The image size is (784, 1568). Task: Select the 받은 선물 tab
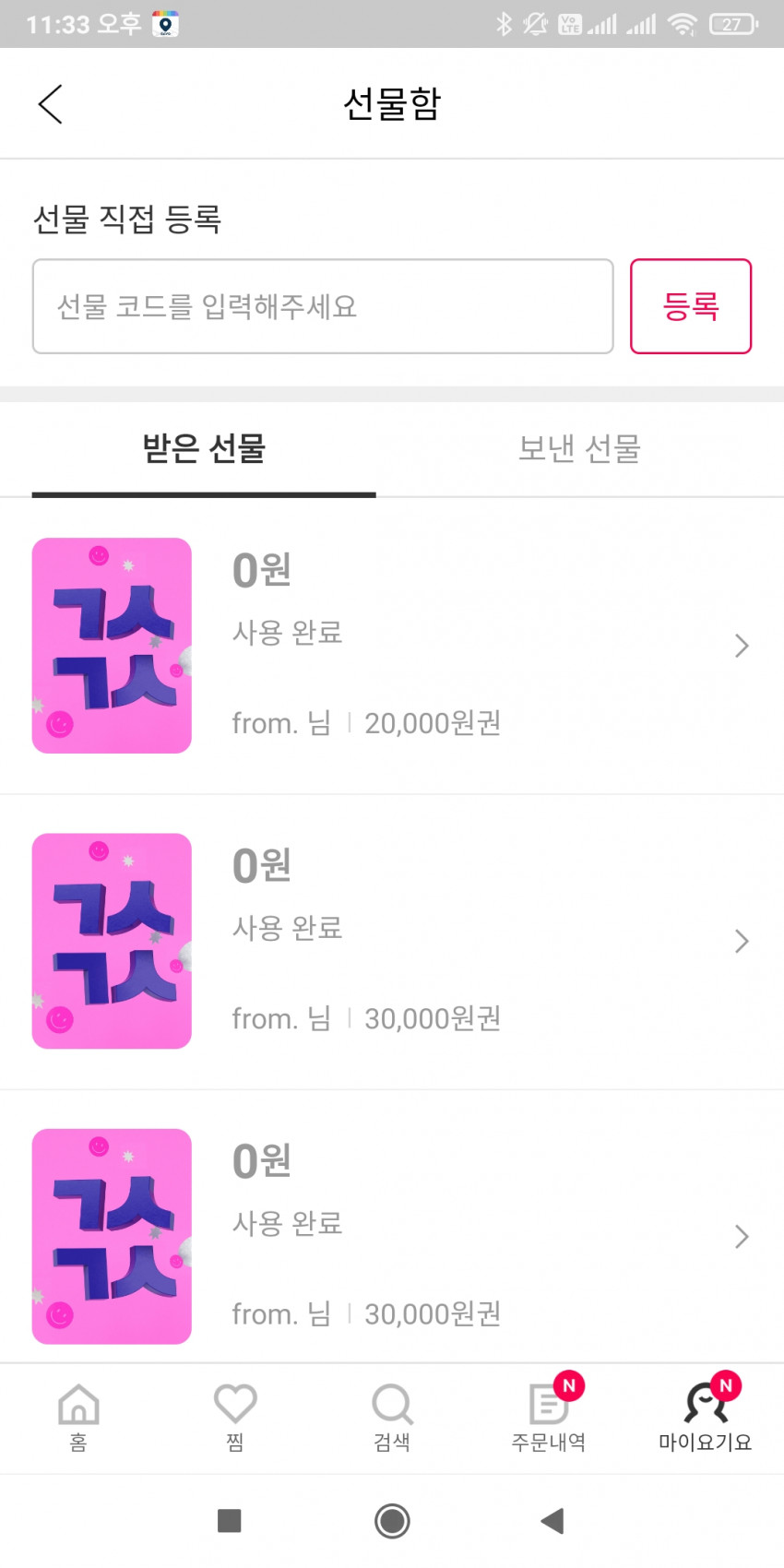(204, 449)
